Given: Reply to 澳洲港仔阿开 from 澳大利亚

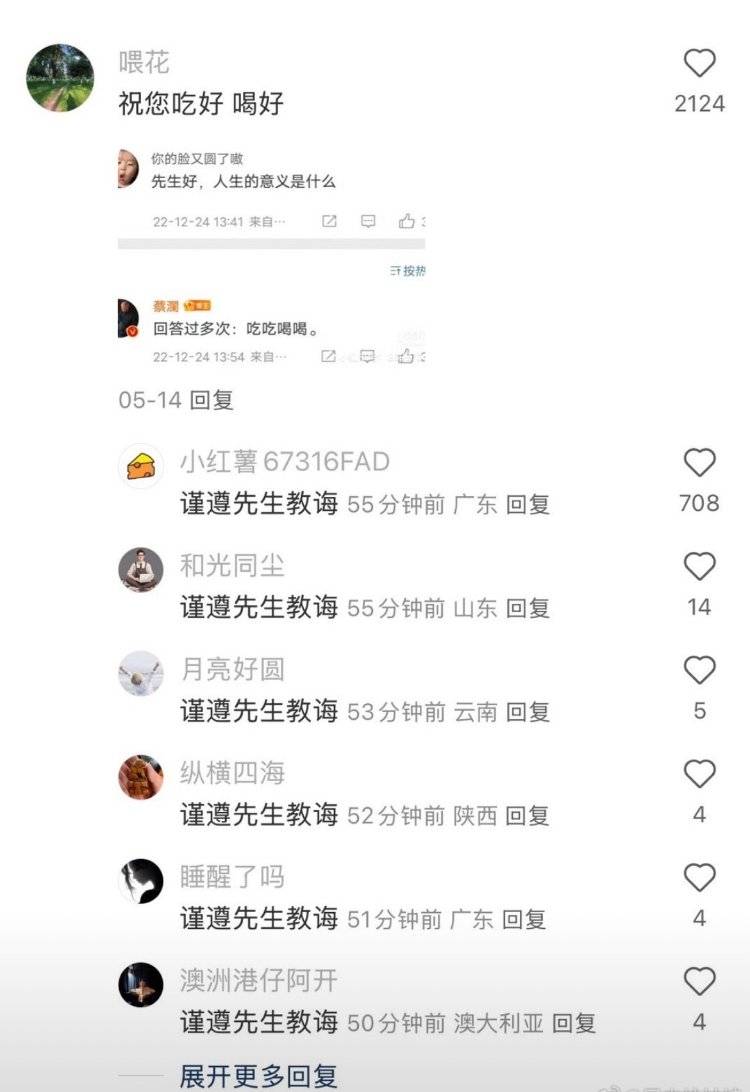Looking at the screenshot, I should coord(574,1024).
